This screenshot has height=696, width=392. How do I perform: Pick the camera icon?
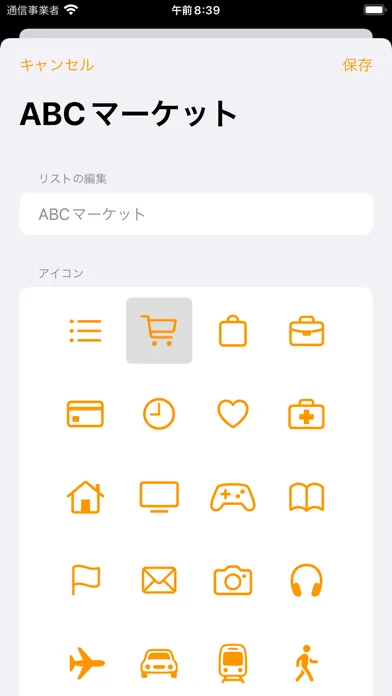(x=233, y=580)
